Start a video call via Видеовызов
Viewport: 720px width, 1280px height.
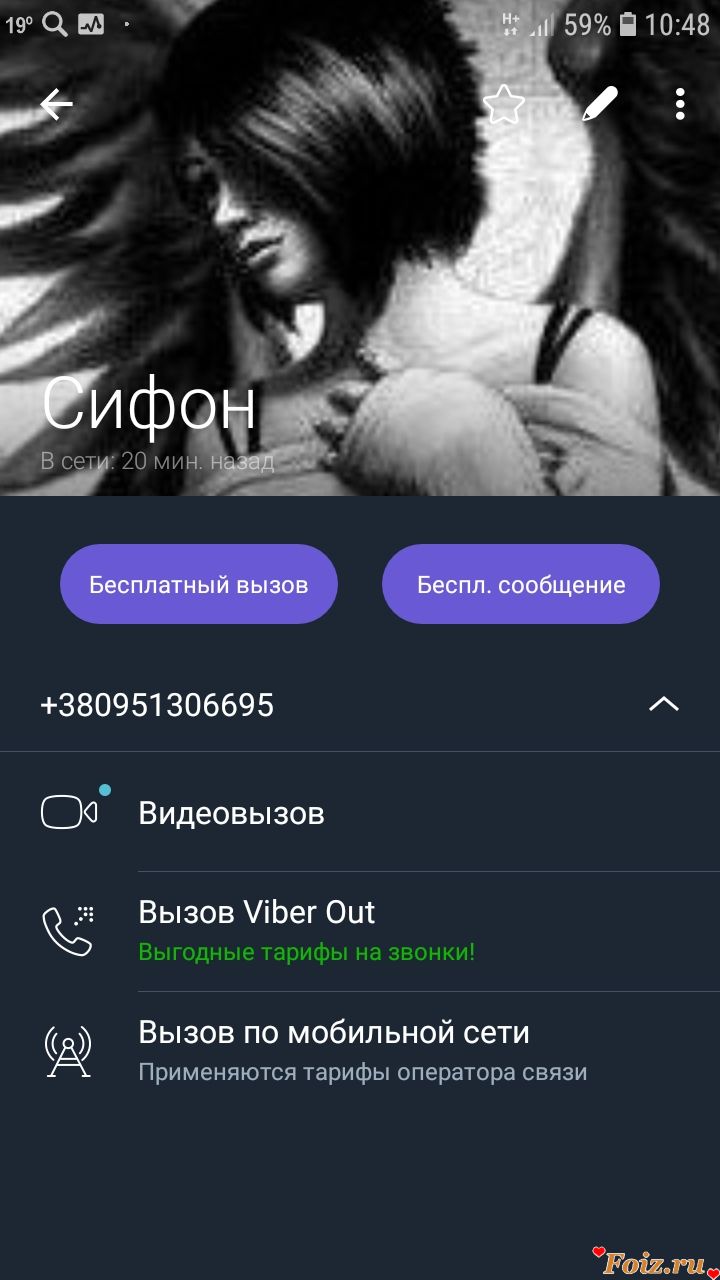pos(231,813)
